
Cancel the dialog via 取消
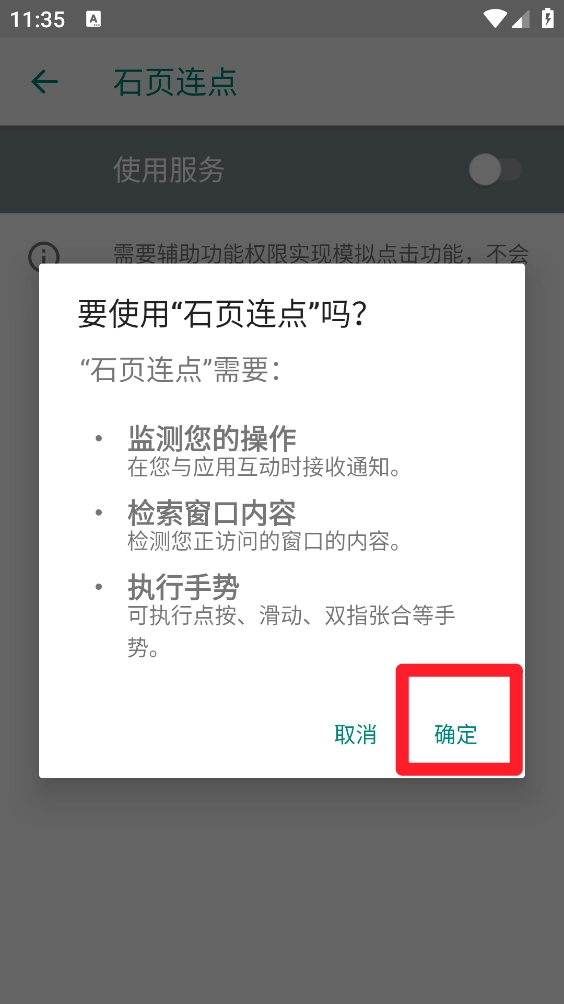click(355, 734)
